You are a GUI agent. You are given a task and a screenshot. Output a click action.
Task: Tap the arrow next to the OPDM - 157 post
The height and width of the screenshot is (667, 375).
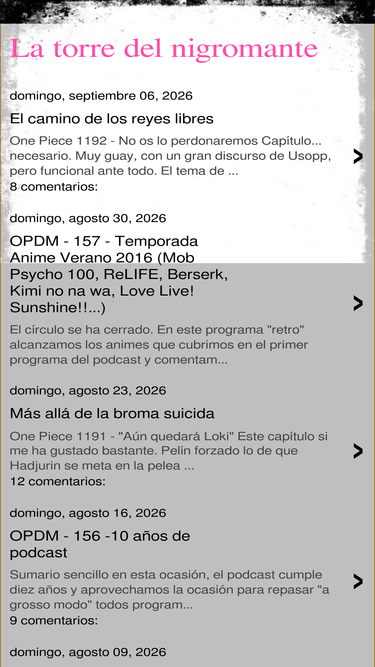click(x=358, y=303)
